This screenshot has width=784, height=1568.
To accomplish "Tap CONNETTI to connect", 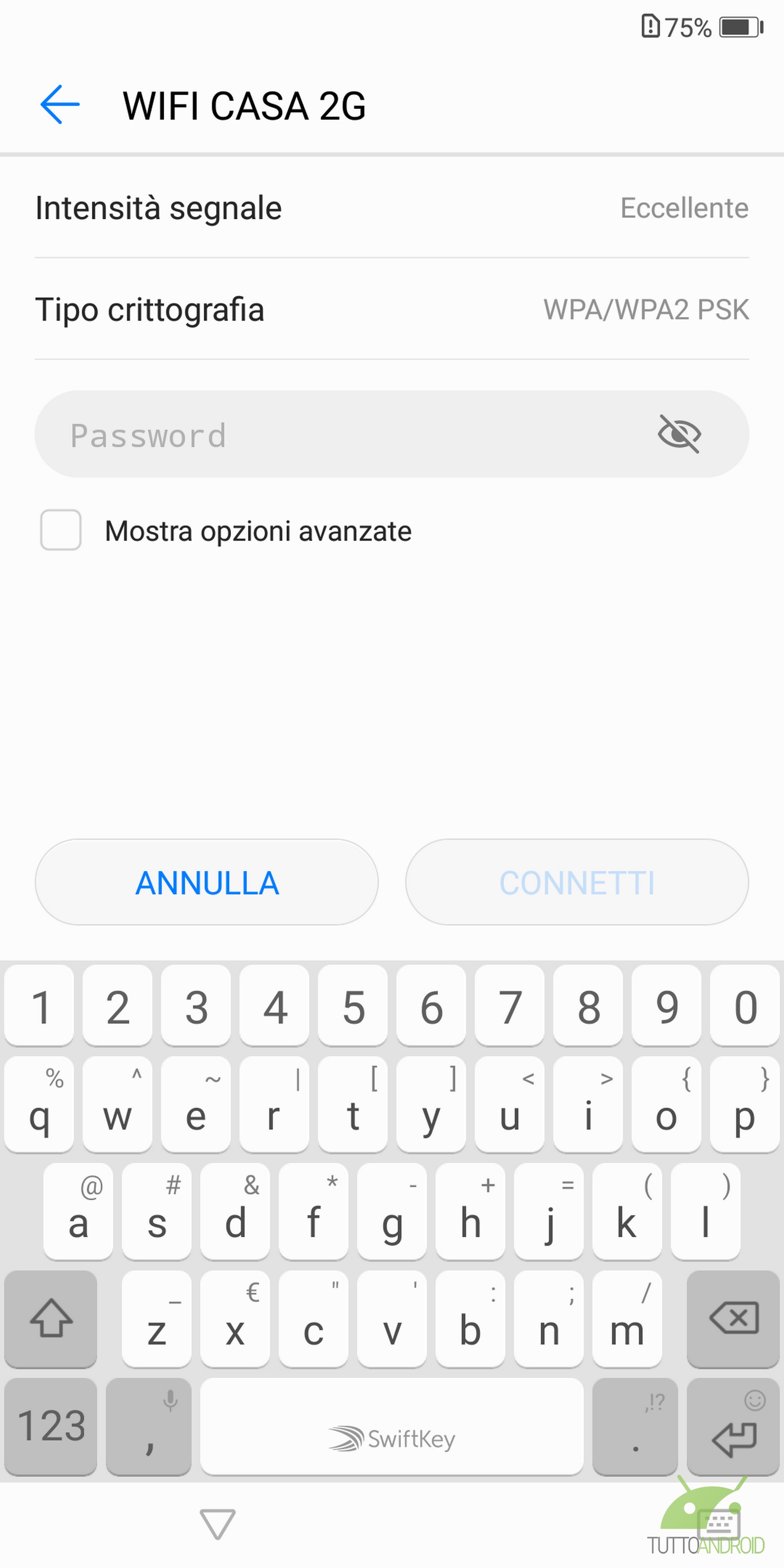I will [x=577, y=882].
